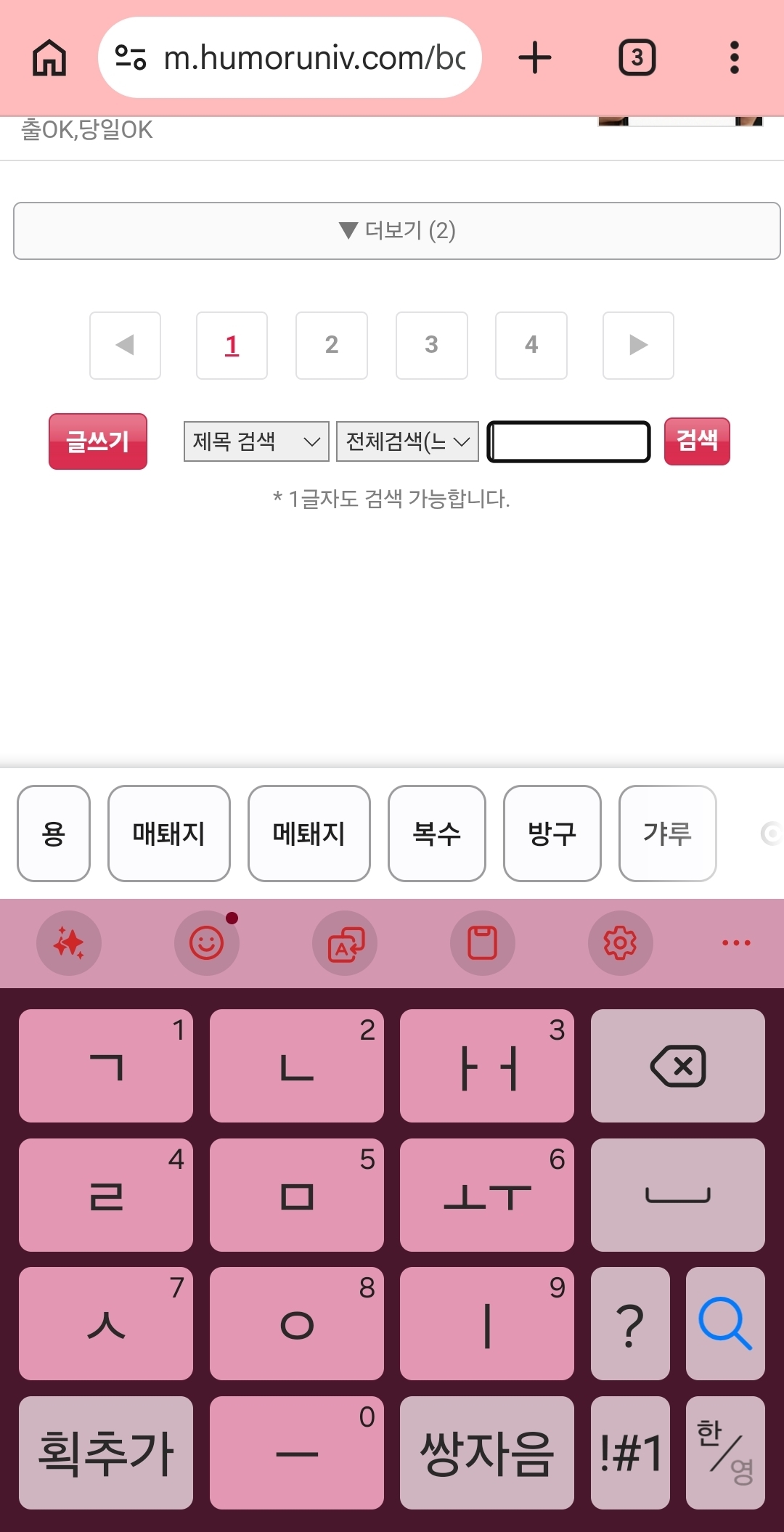Open the browser overflow menu
Viewport: 784px width, 1532px height.
click(734, 57)
